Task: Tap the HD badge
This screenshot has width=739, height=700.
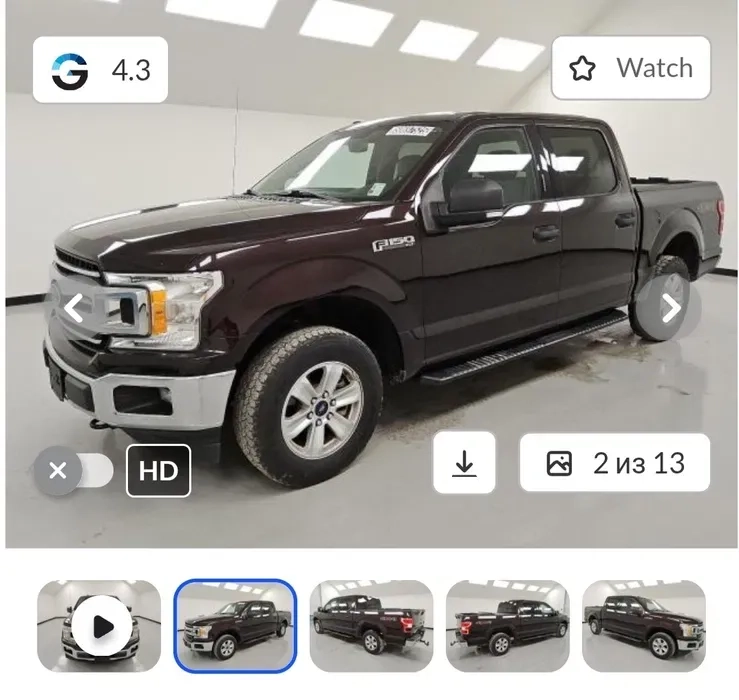Action: click(x=158, y=471)
